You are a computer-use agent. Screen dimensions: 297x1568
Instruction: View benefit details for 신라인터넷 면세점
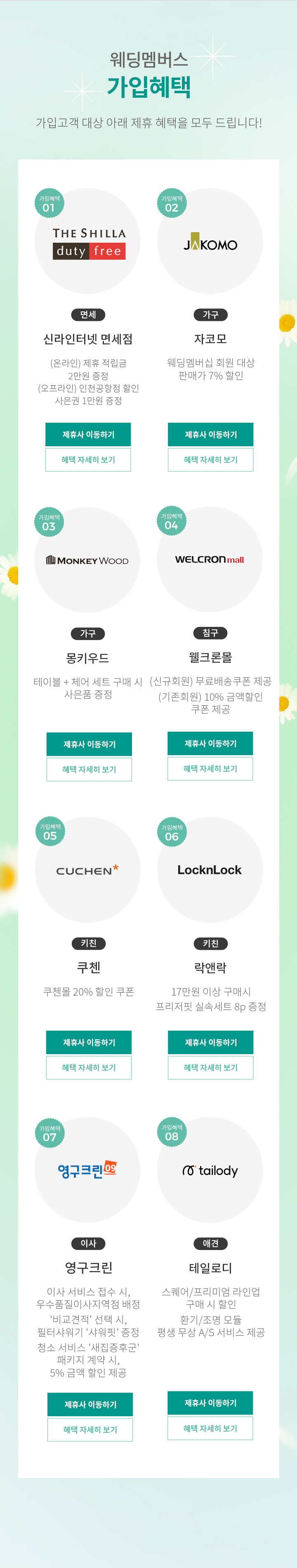point(87,459)
